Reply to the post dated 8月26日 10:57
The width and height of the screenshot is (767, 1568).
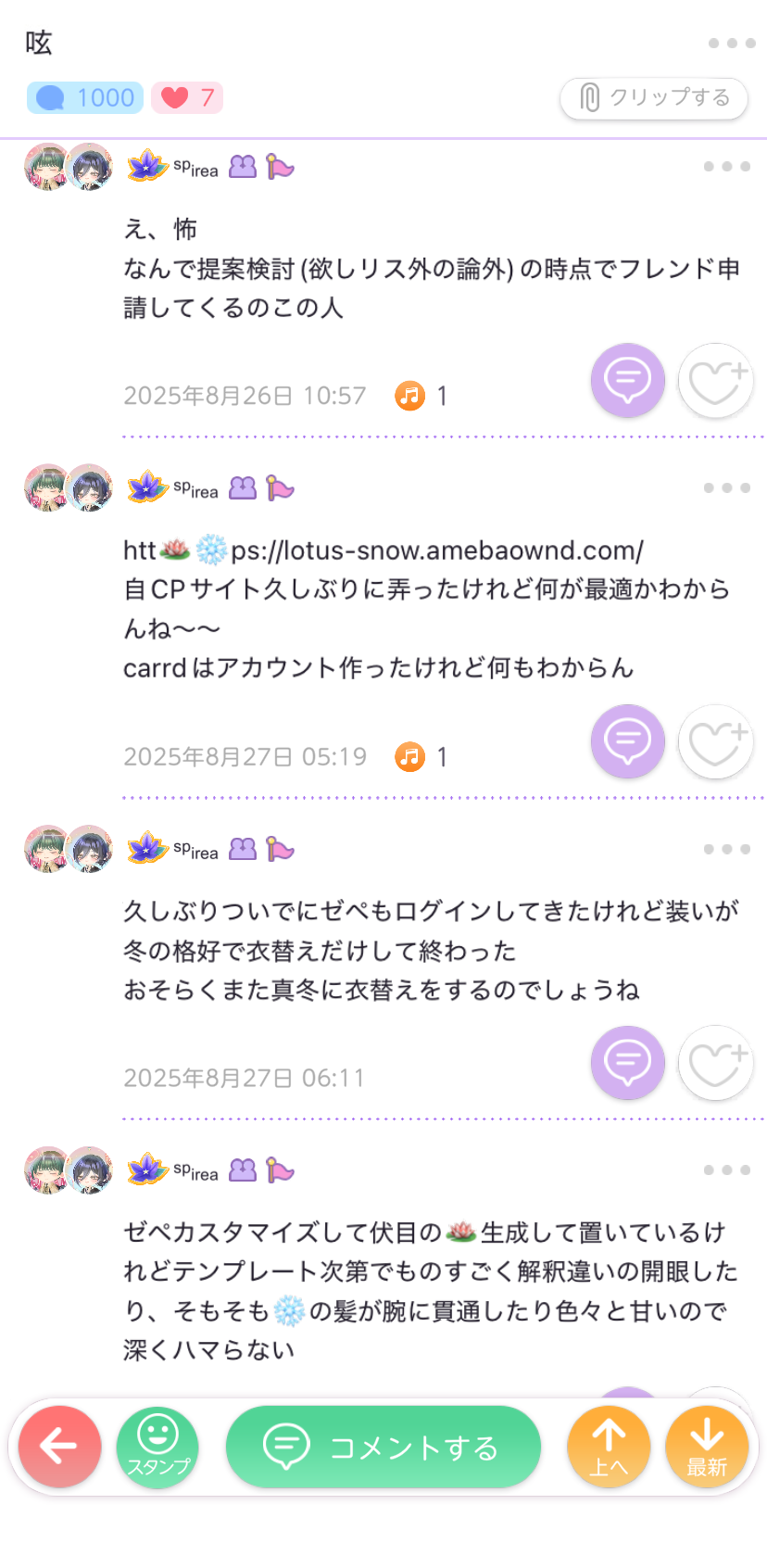627,380
